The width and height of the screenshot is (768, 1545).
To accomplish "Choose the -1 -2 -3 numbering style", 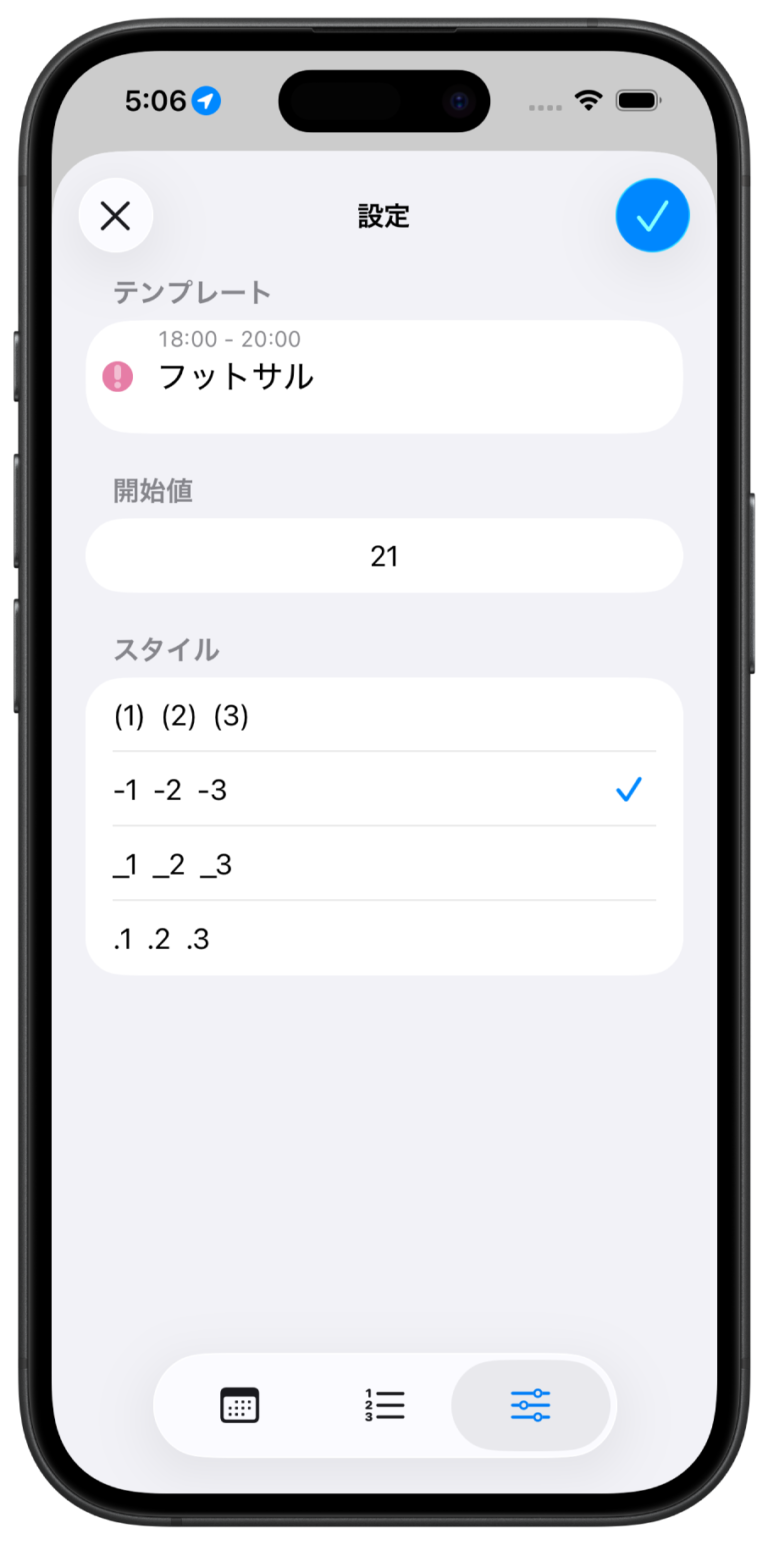I will coord(384,790).
